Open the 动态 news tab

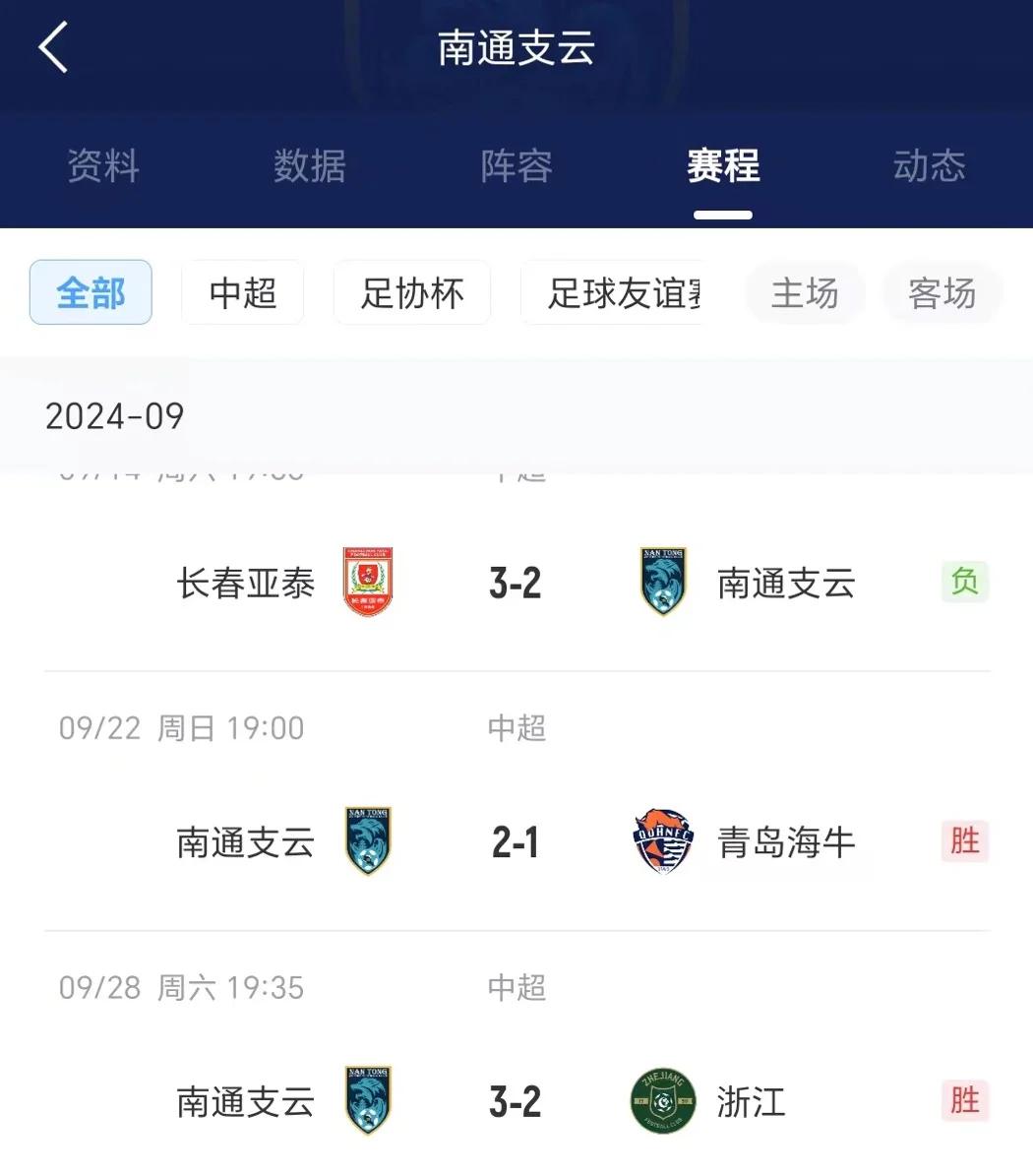coord(929,167)
